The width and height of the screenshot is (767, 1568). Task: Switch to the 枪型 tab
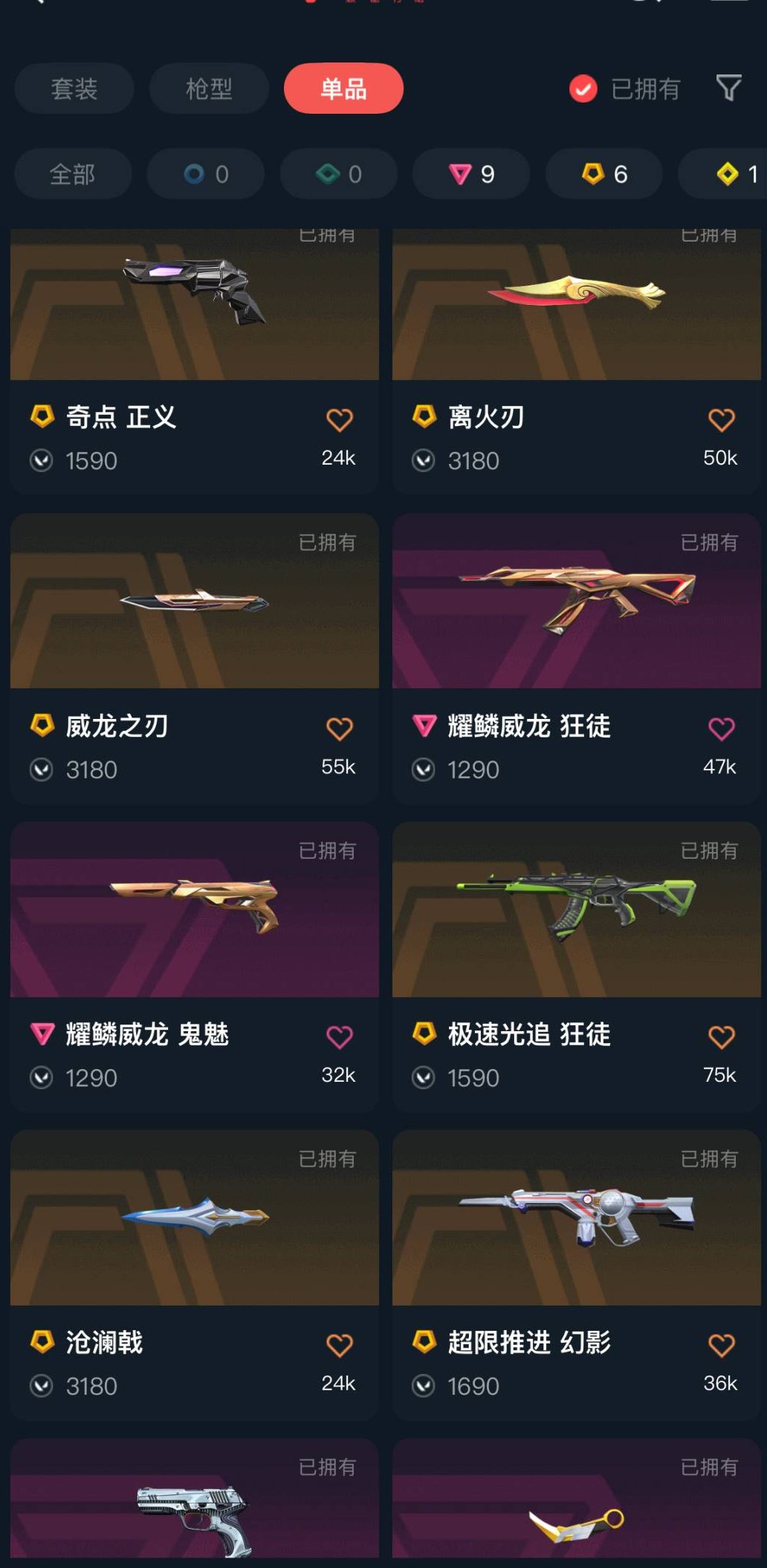pyautogui.click(x=209, y=88)
